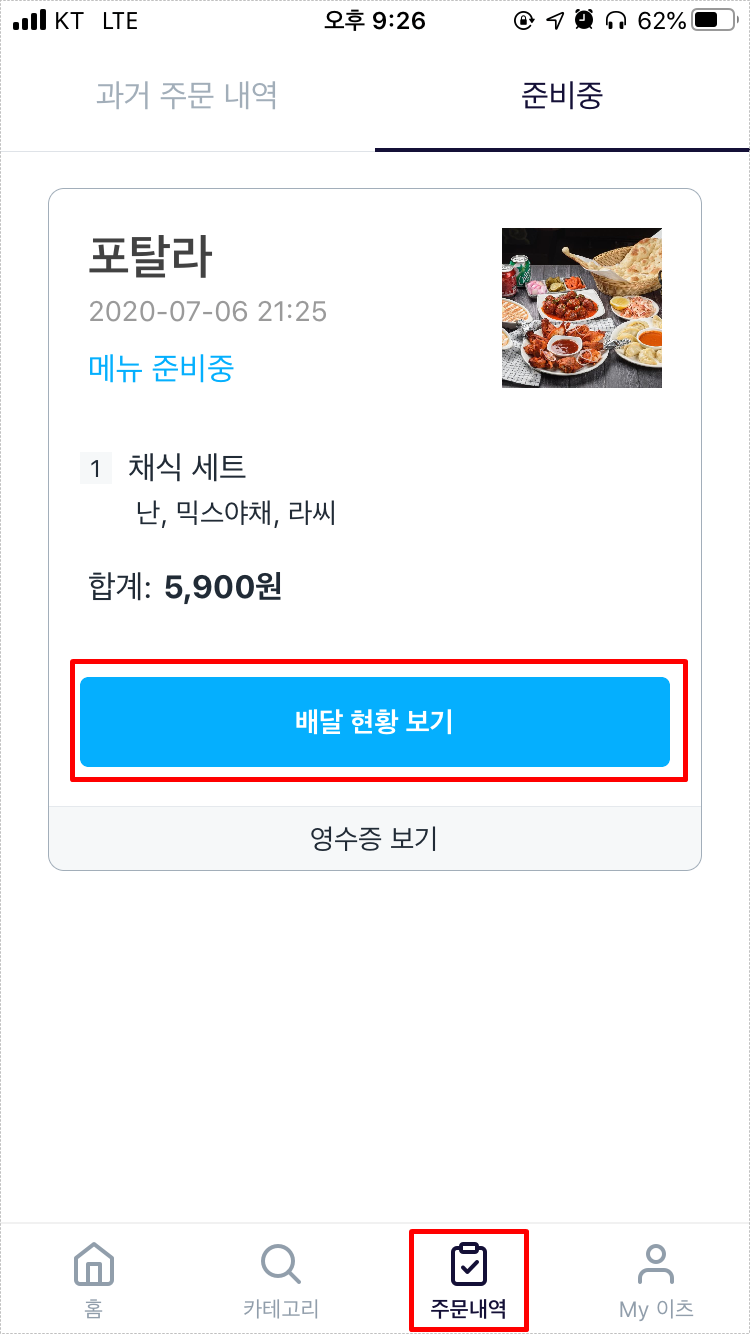This screenshot has width=750, height=1334.
Task: Tap the food photo thumbnail
Action: [x=581, y=307]
